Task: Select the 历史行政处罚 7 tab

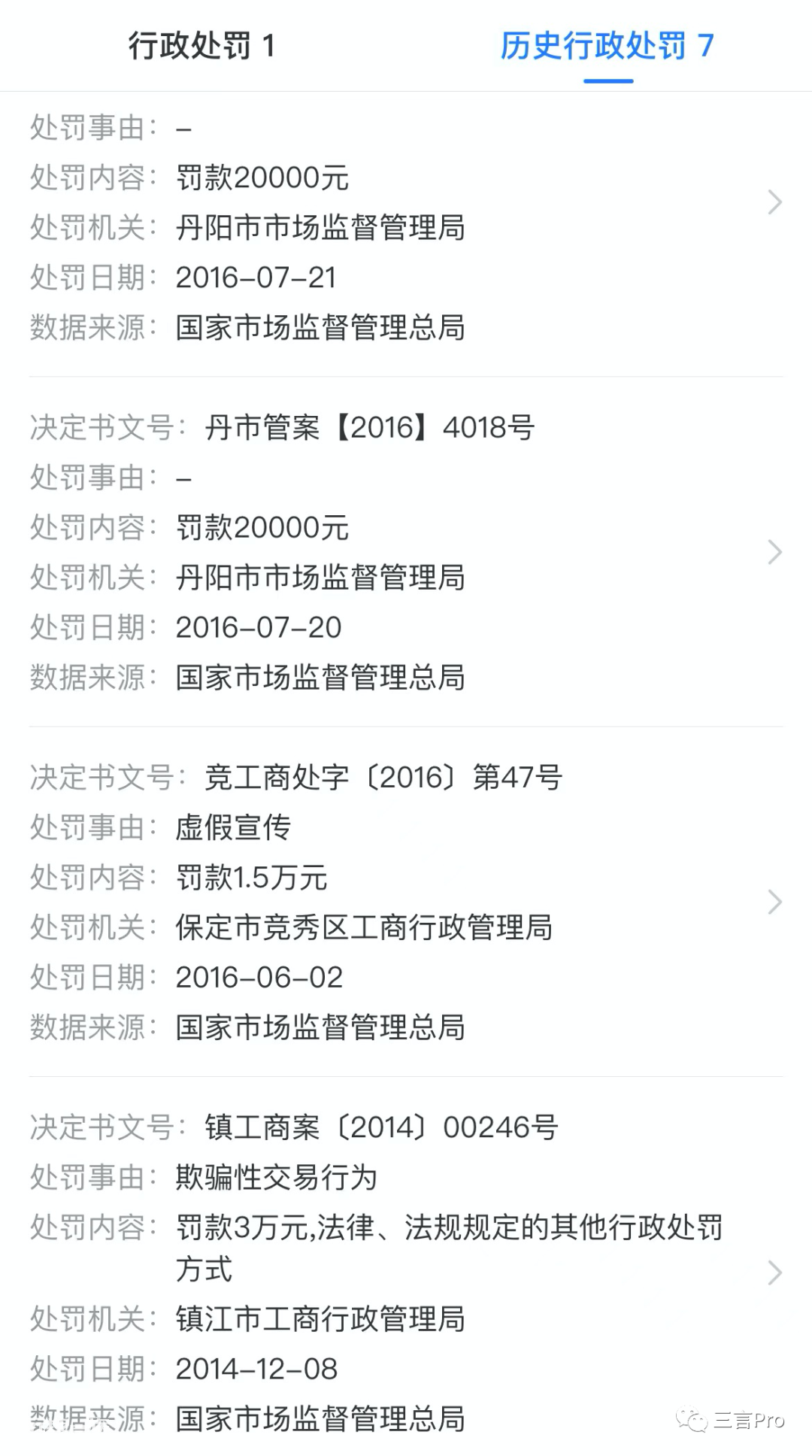Action: click(x=607, y=46)
